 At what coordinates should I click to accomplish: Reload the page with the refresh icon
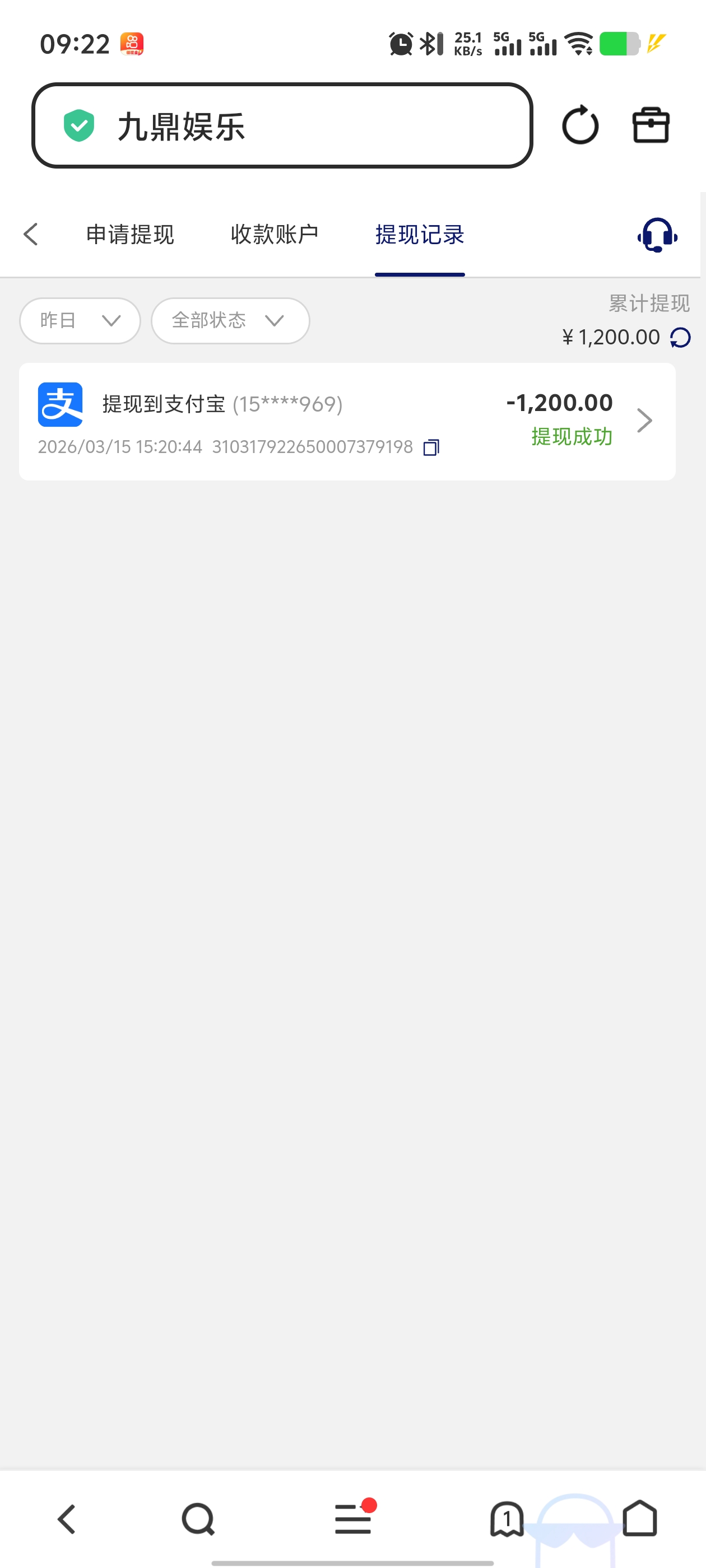pyautogui.click(x=579, y=125)
